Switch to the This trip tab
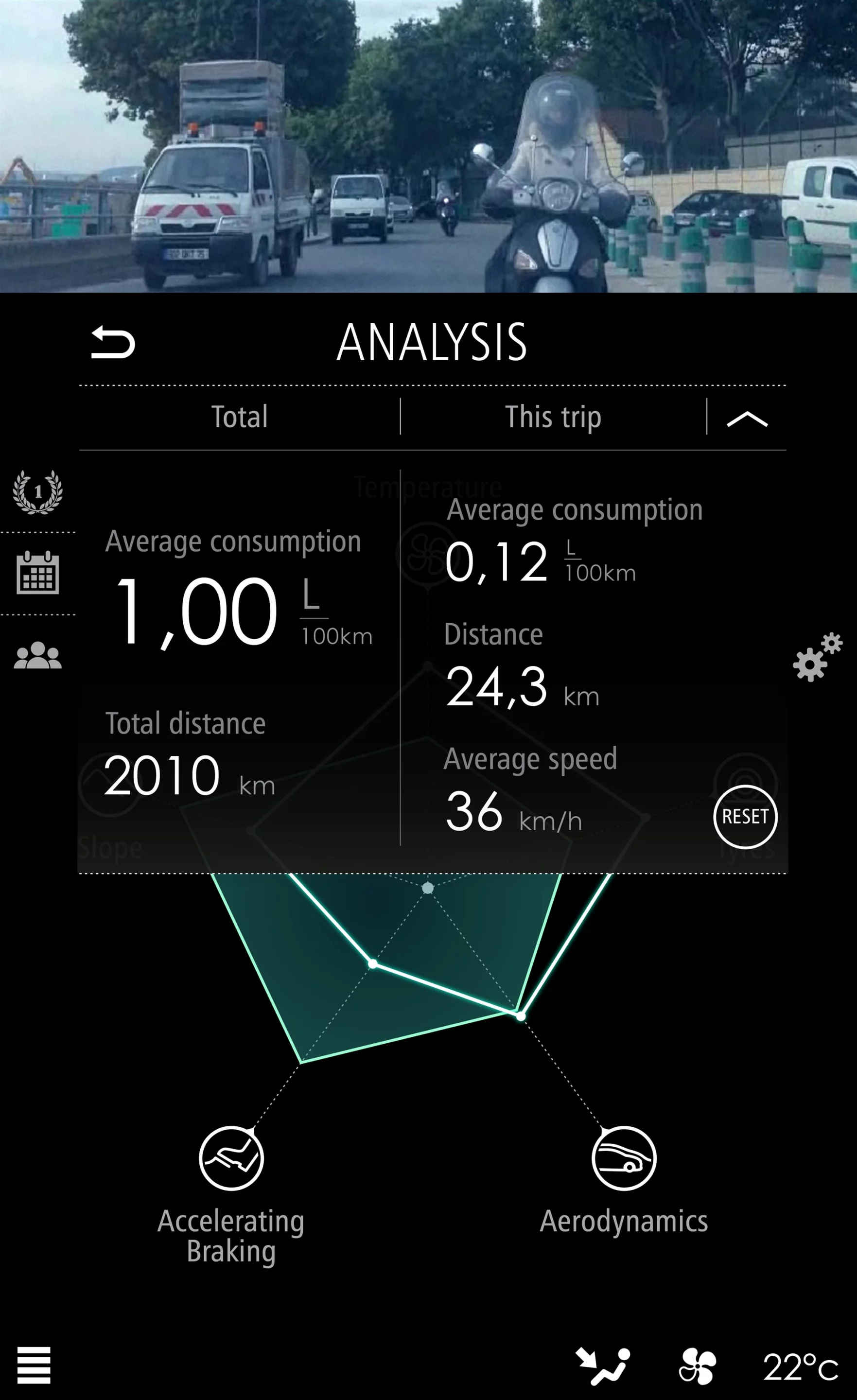Screen dimensions: 857x1400 point(554,417)
